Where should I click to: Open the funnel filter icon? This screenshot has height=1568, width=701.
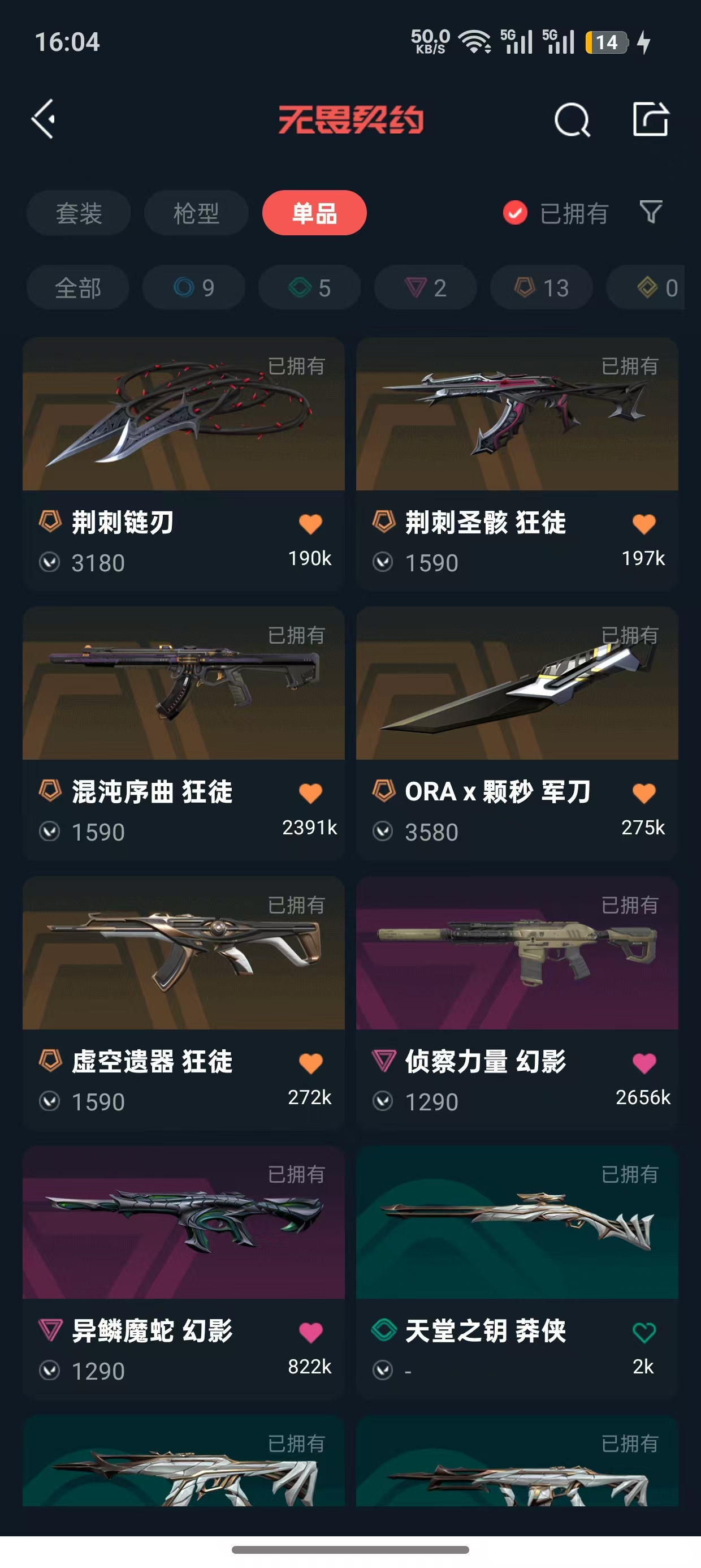651,212
